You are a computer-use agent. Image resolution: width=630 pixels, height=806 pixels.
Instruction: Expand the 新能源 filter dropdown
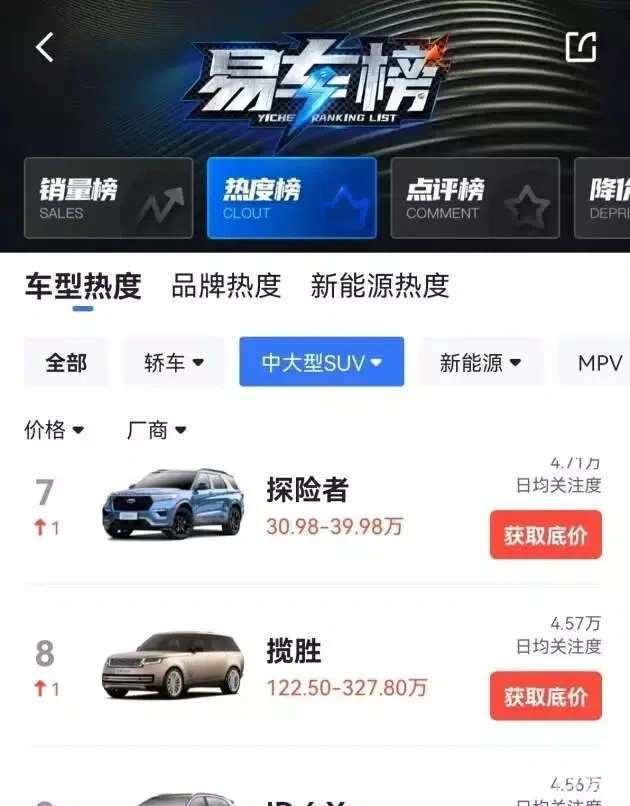[x=480, y=362]
